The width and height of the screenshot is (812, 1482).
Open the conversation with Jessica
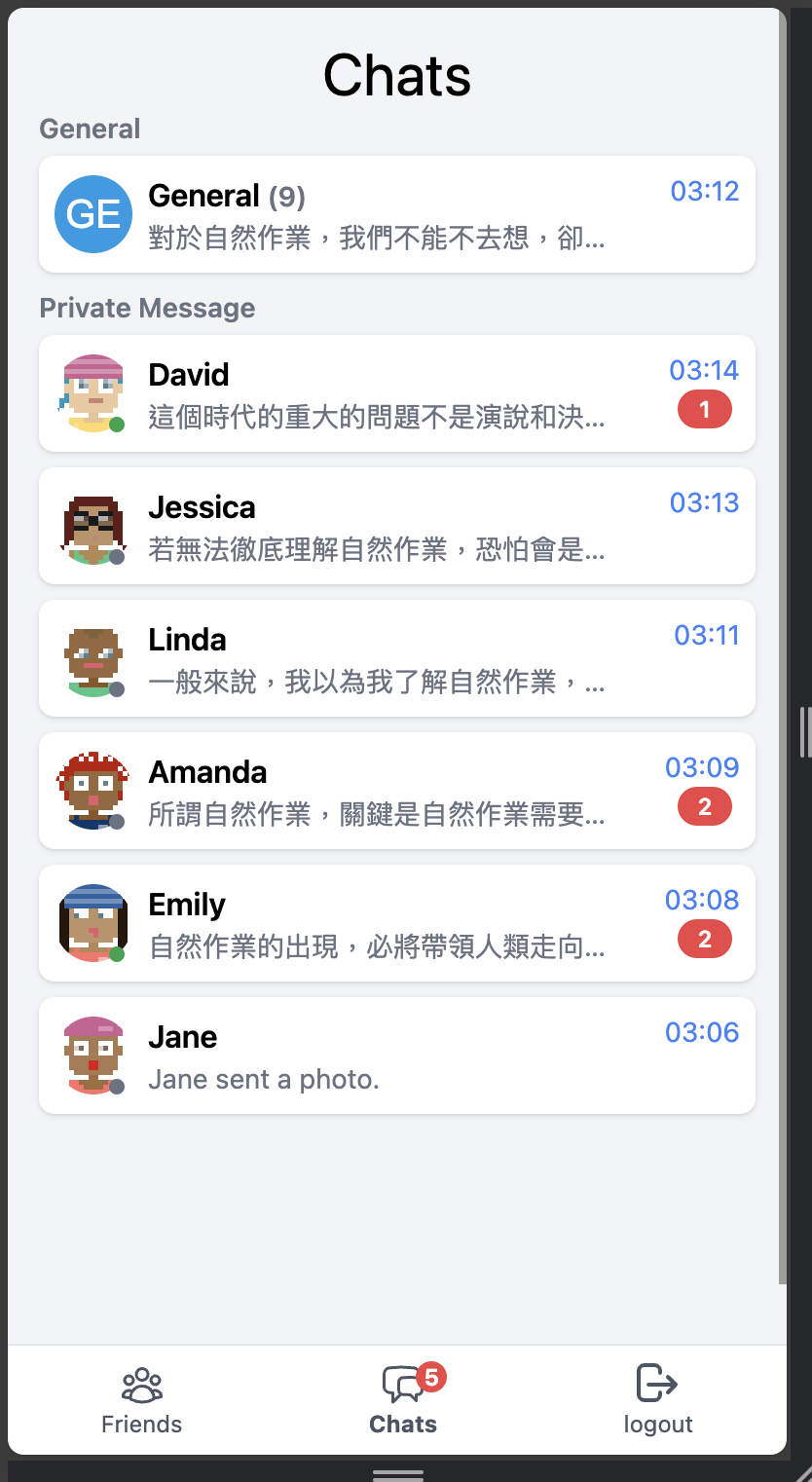click(x=396, y=526)
